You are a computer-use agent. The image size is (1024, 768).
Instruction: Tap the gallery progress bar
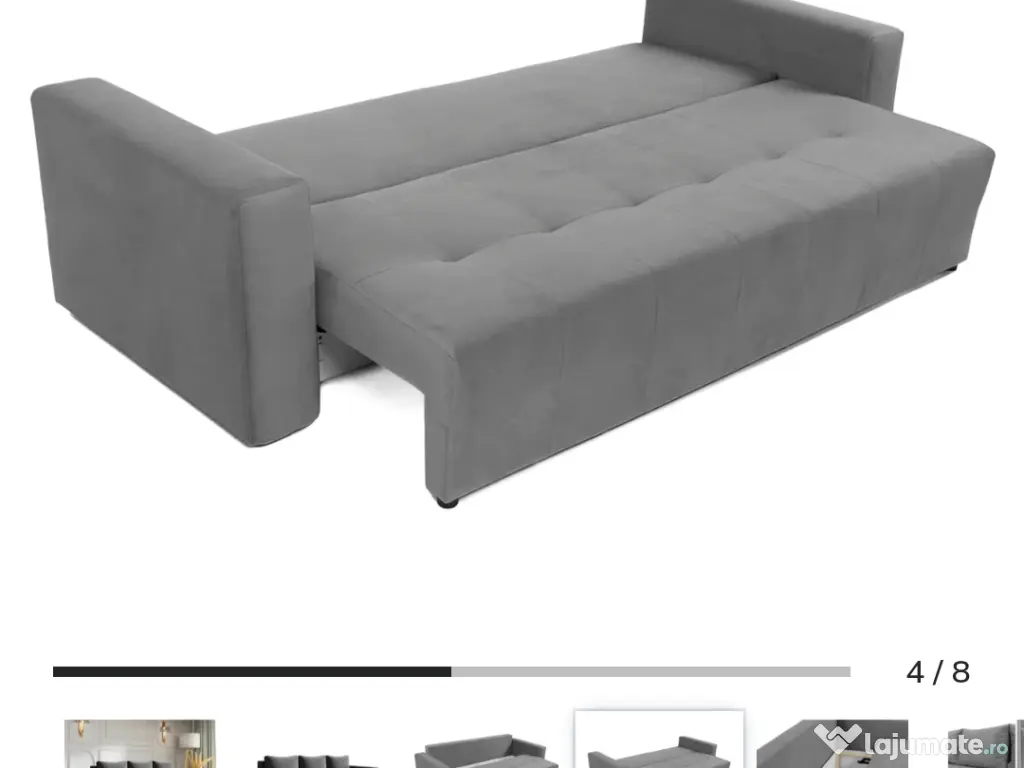pos(451,672)
